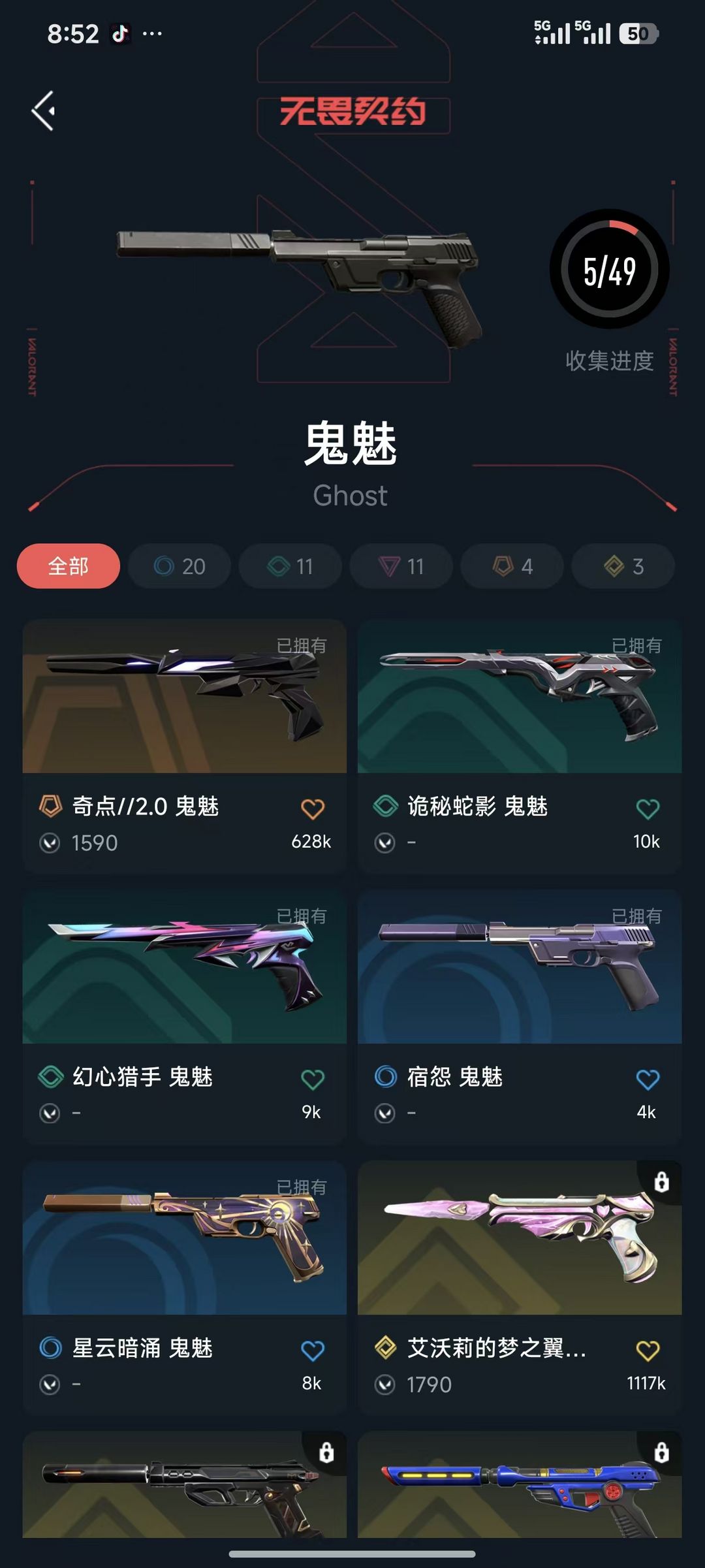Like the 幻心猎手 鬼魅 skin
This screenshot has height=1568, width=705.
tap(313, 1080)
